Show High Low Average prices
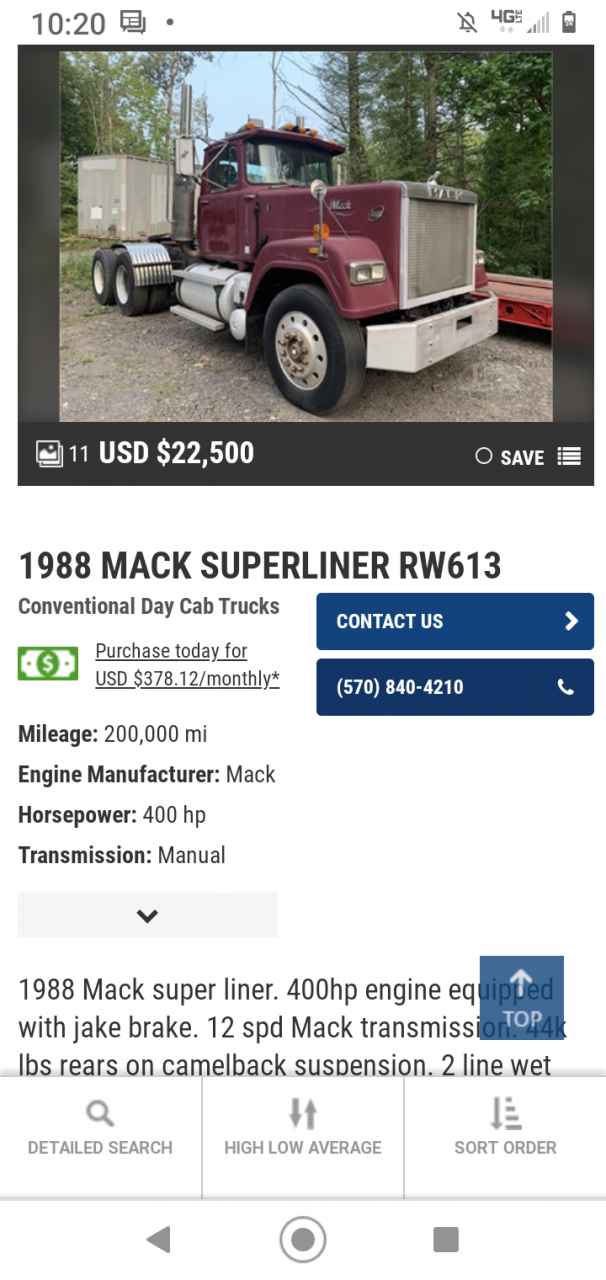The width and height of the screenshot is (606, 1280). 303,1128
